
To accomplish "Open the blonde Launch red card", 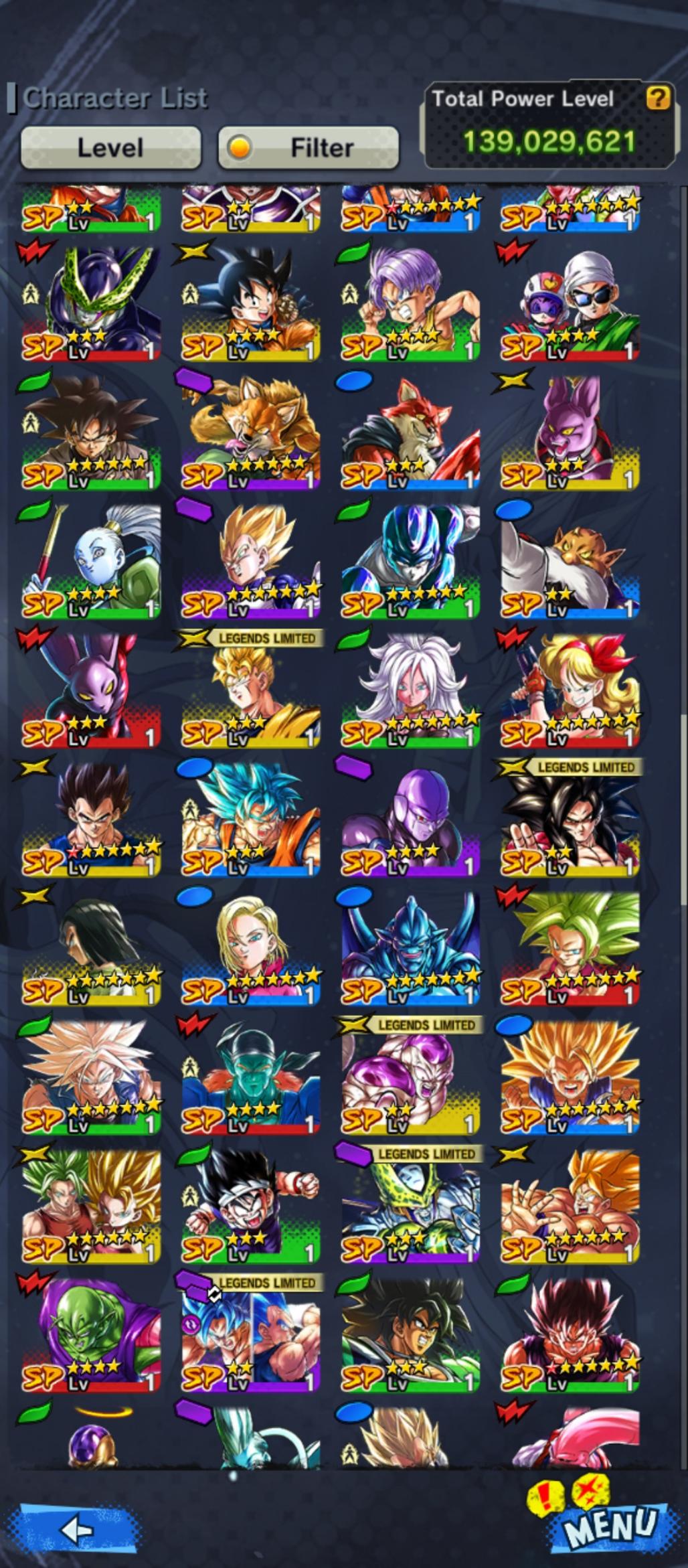I will click(570, 690).
